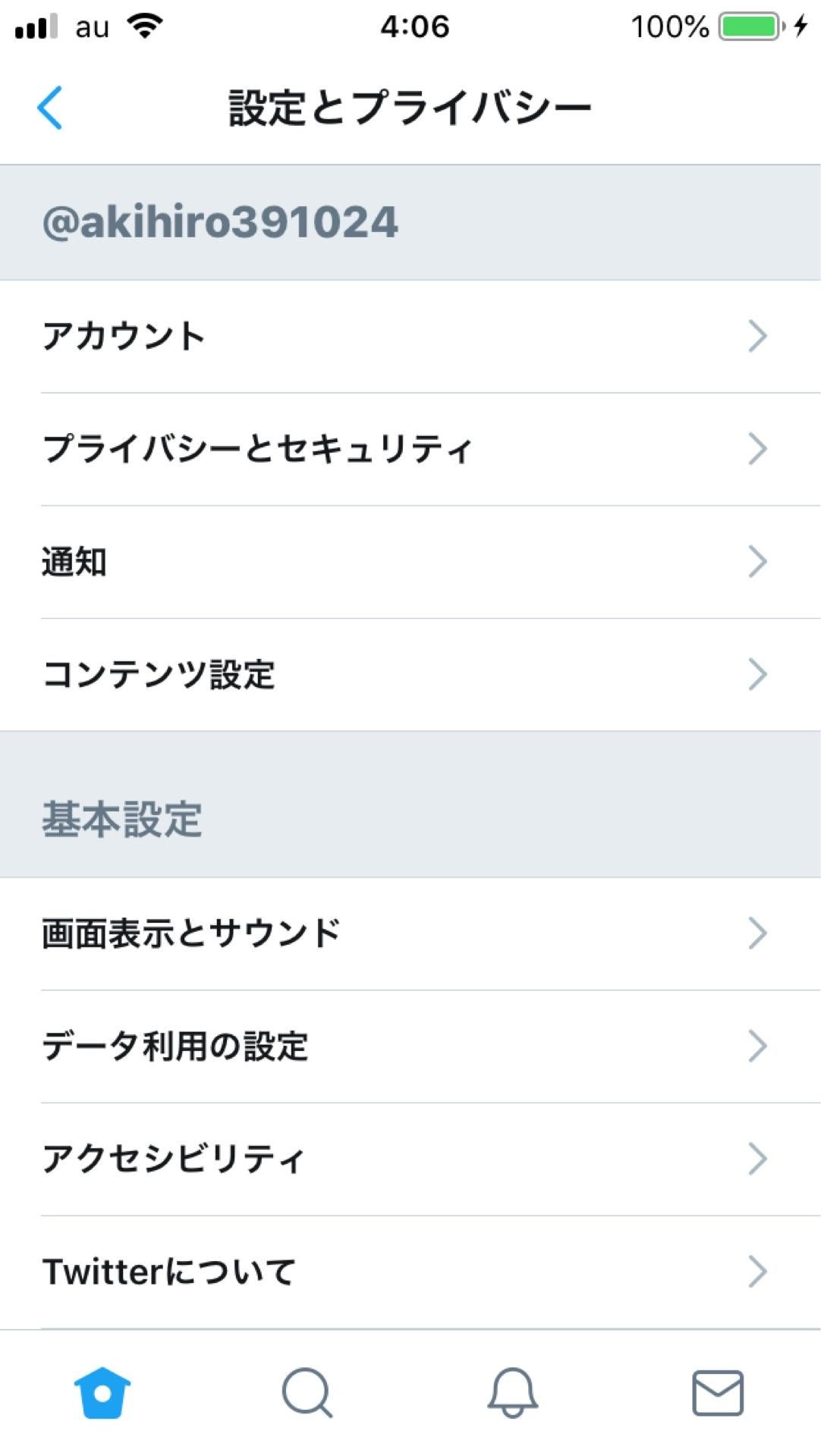Switch to the Search tab

307,1393
